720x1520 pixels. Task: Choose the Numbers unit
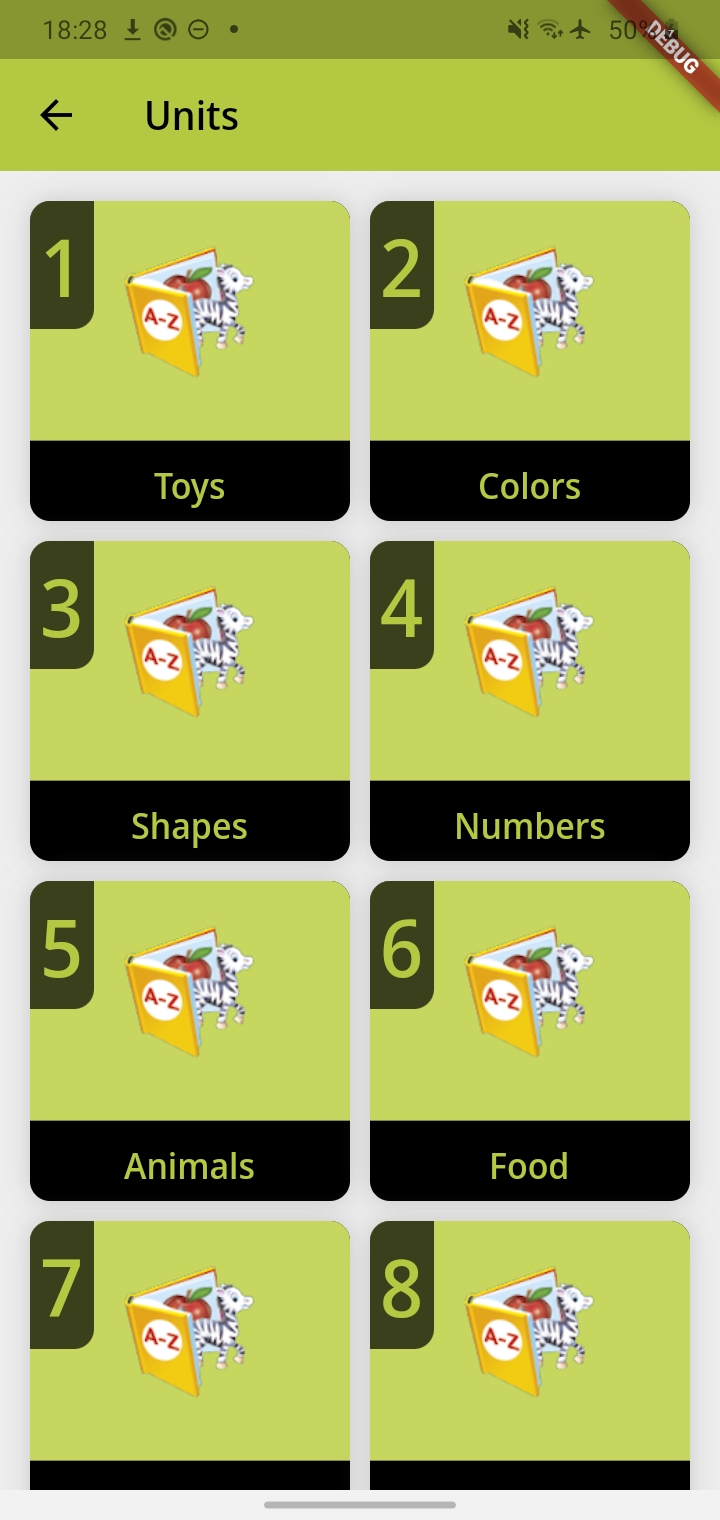point(530,700)
